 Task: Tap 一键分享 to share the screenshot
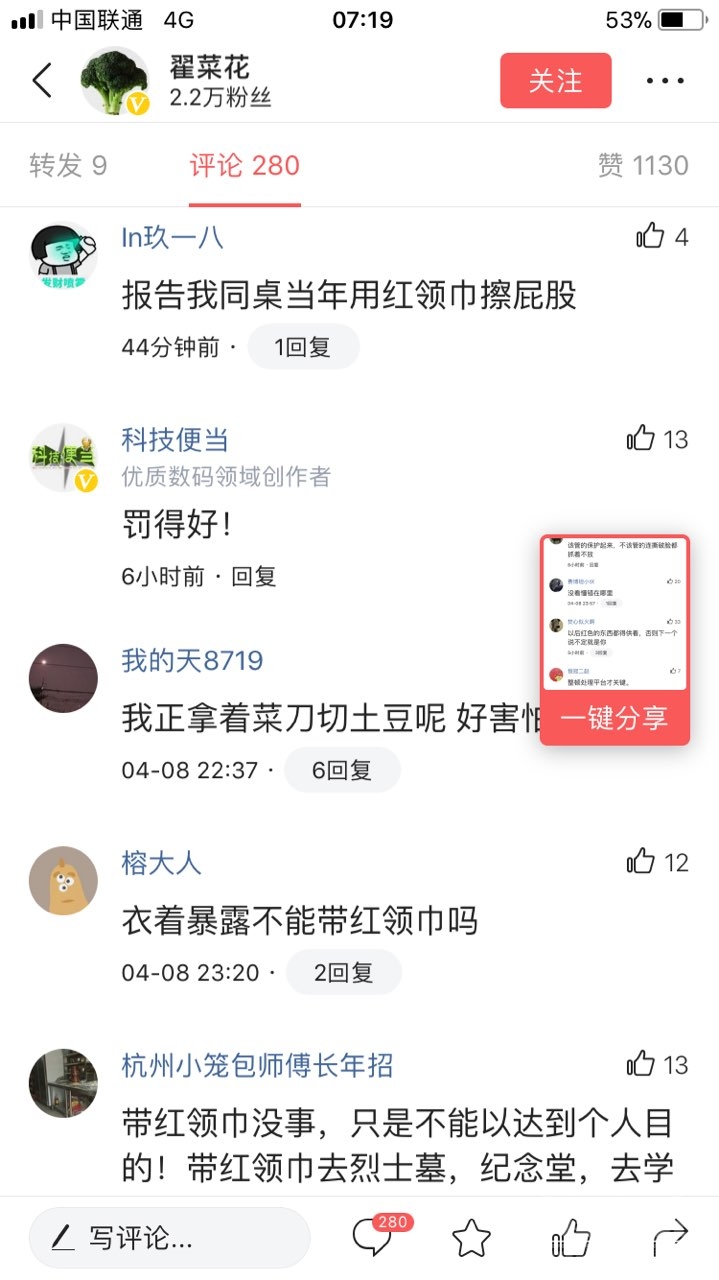[614, 718]
